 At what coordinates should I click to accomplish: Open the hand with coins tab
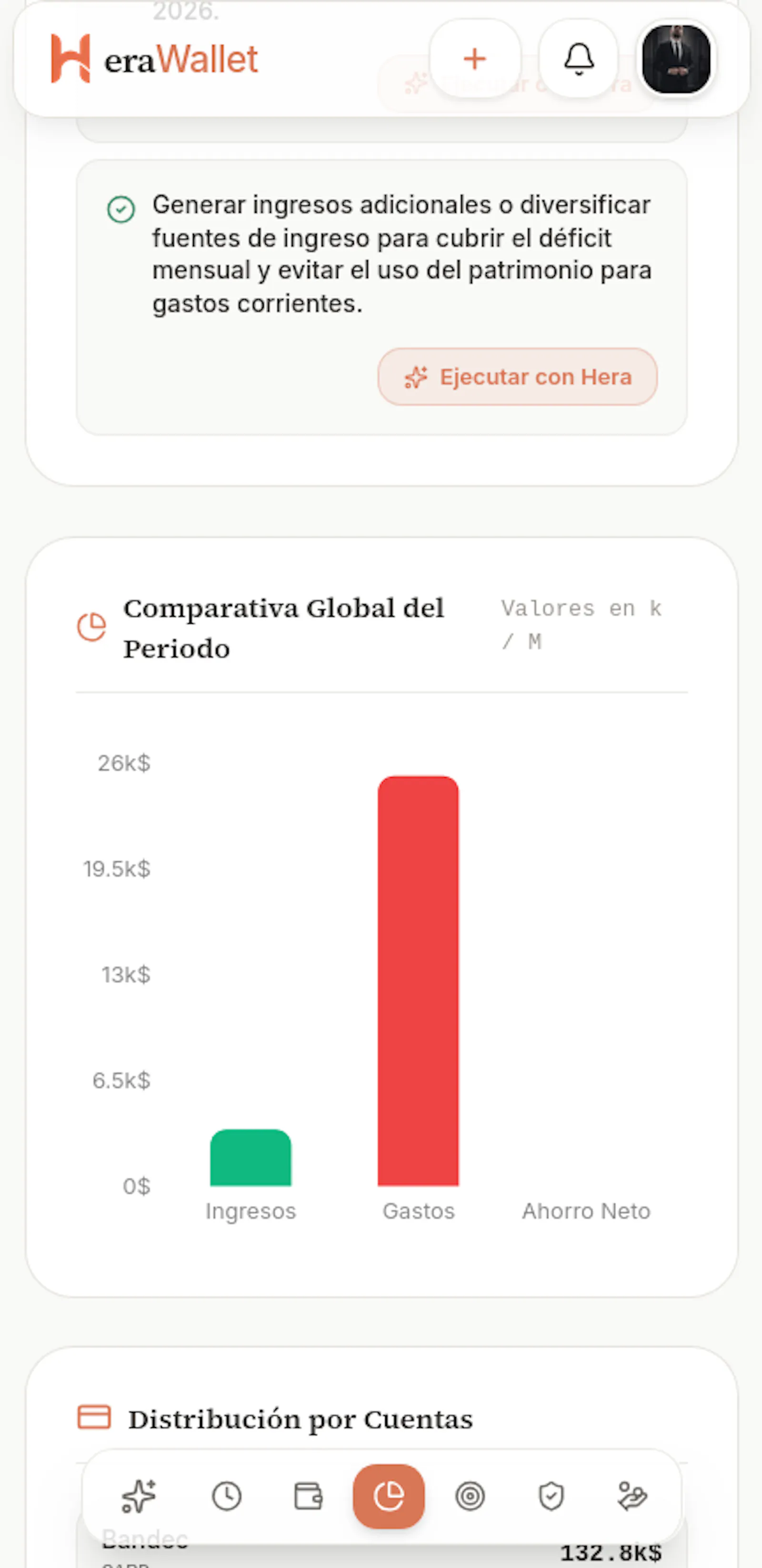coord(632,1496)
